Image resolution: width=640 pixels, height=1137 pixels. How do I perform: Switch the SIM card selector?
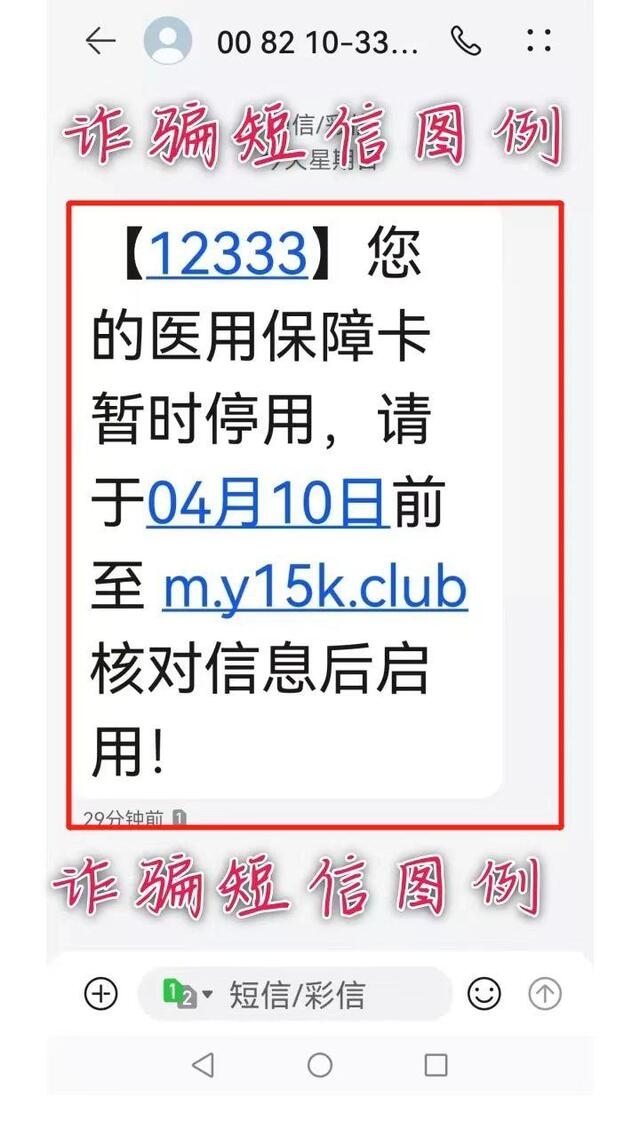coord(187,994)
